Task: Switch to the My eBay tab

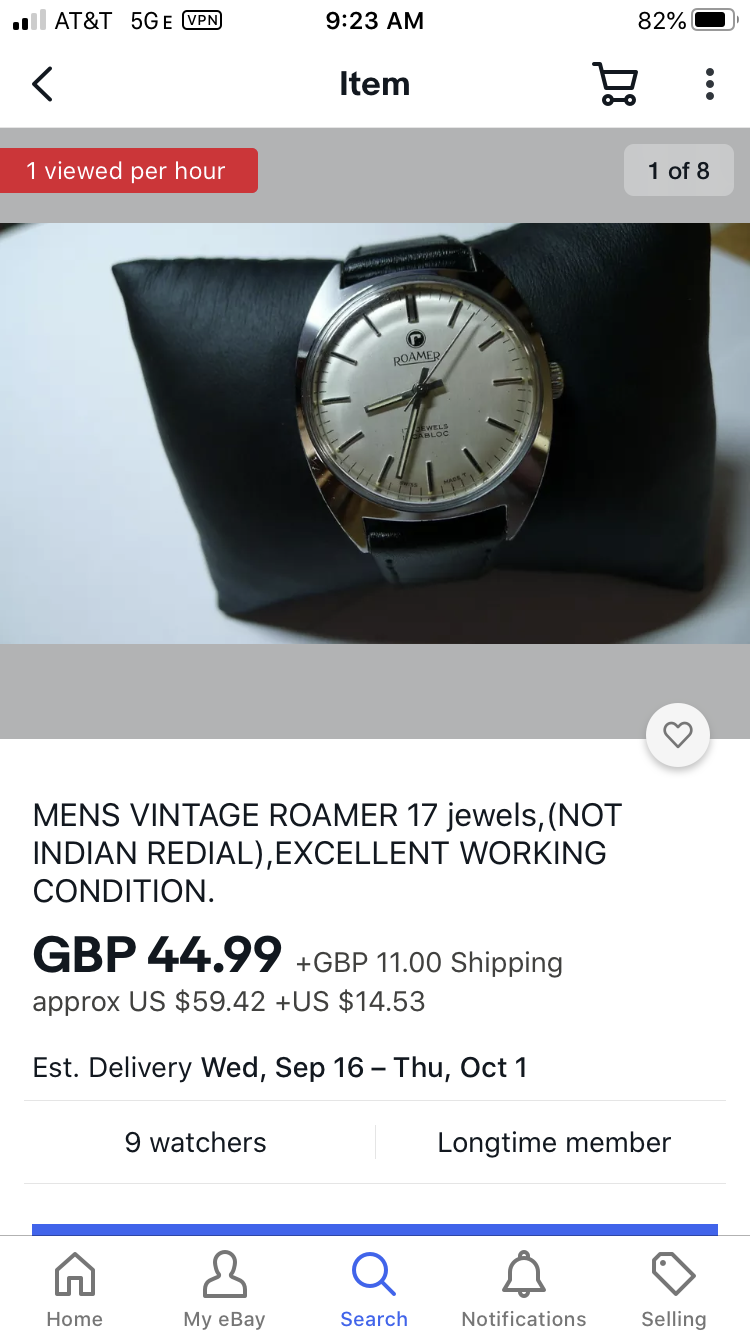Action: 224,1290
